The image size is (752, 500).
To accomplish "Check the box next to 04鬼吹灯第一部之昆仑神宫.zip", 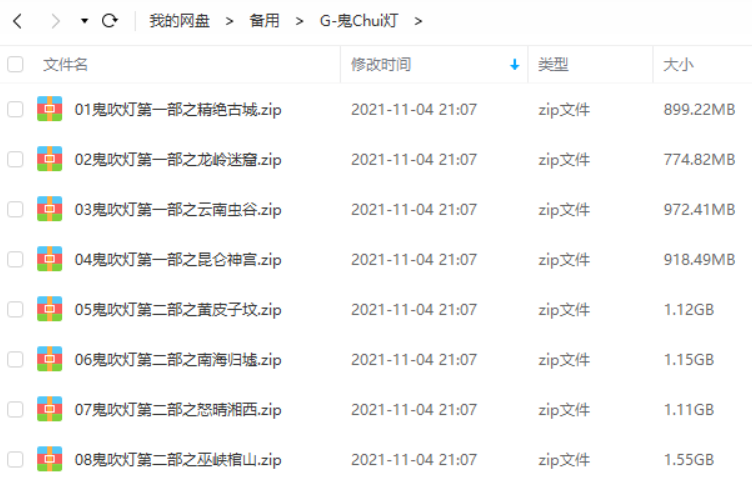I will click(x=15, y=259).
